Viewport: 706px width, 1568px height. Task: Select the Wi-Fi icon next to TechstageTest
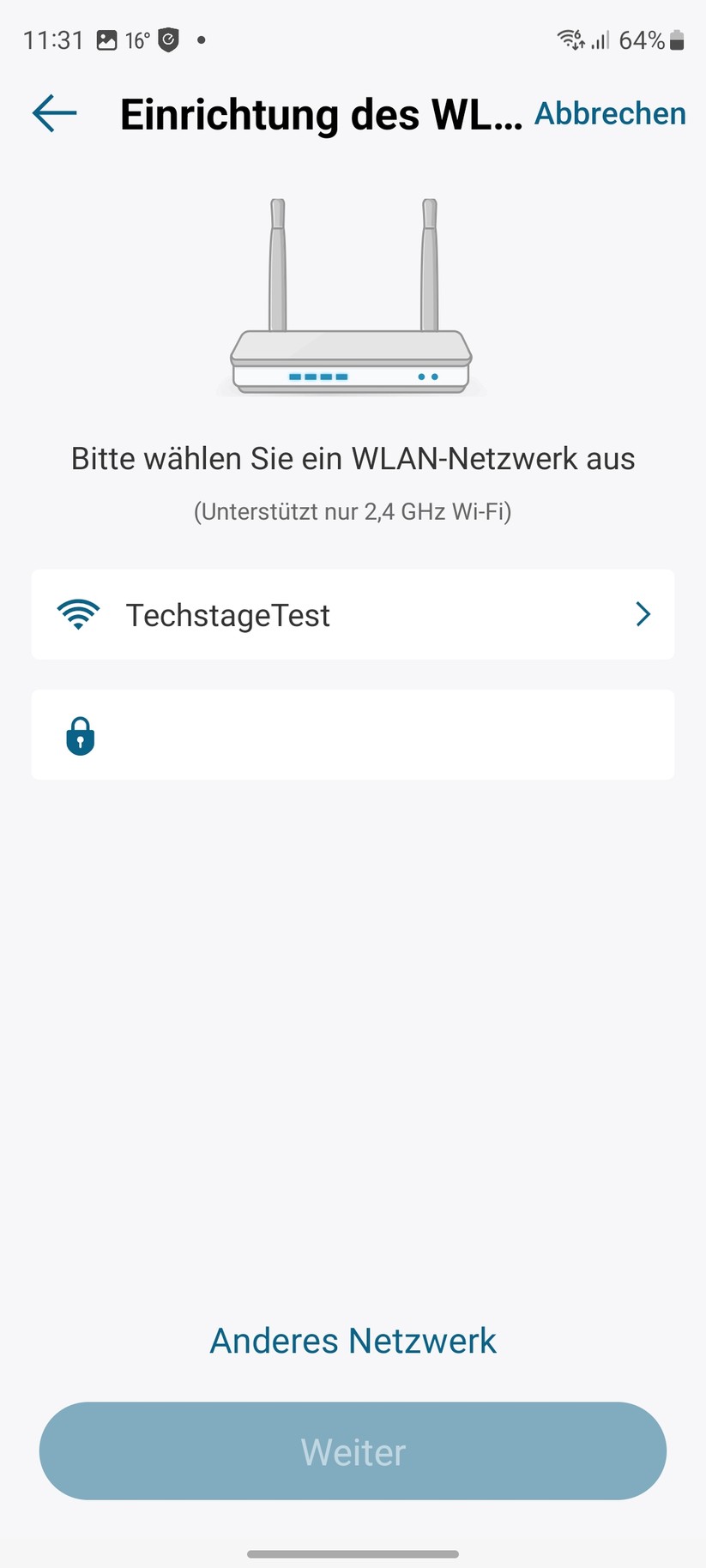click(x=78, y=614)
